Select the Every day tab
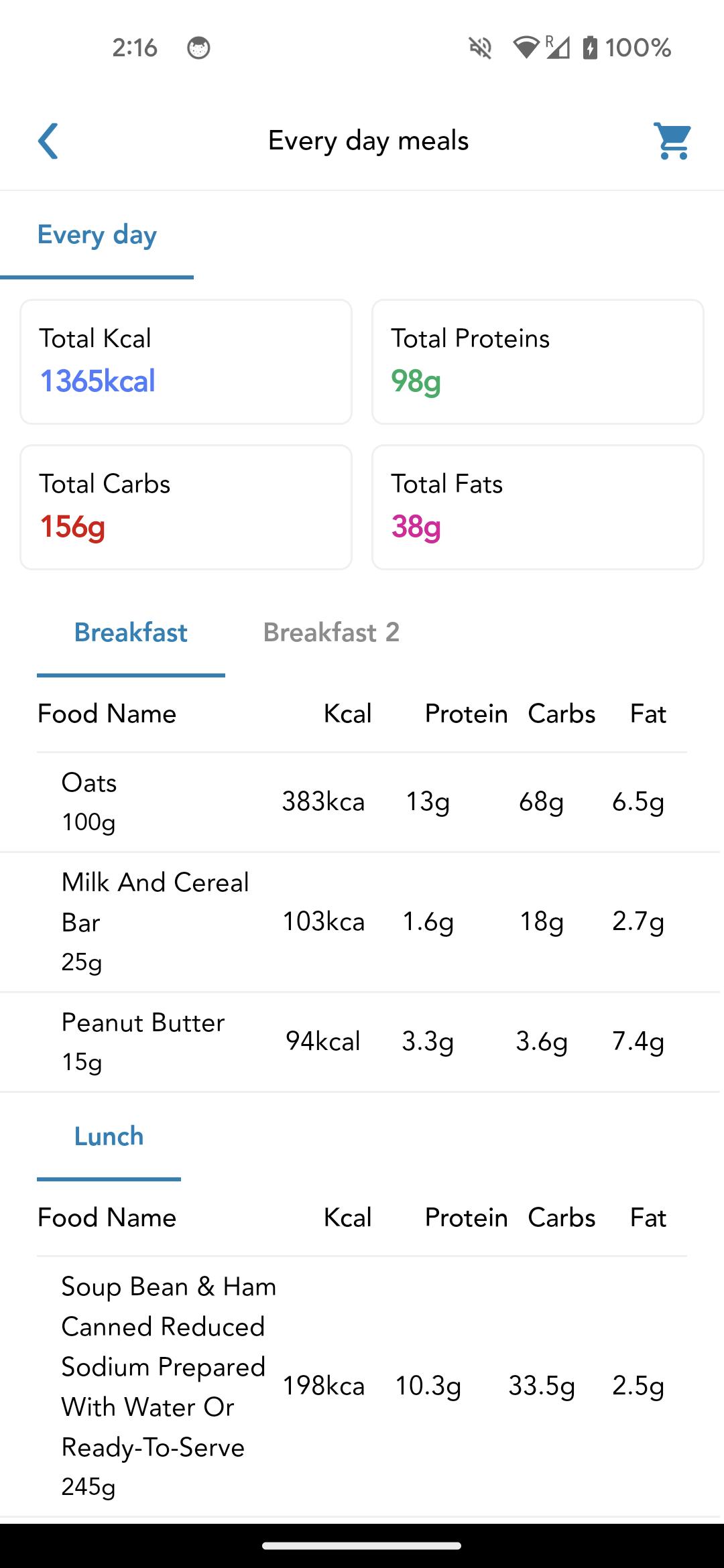Viewport: 724px width, 1568px height. [97, 235]
